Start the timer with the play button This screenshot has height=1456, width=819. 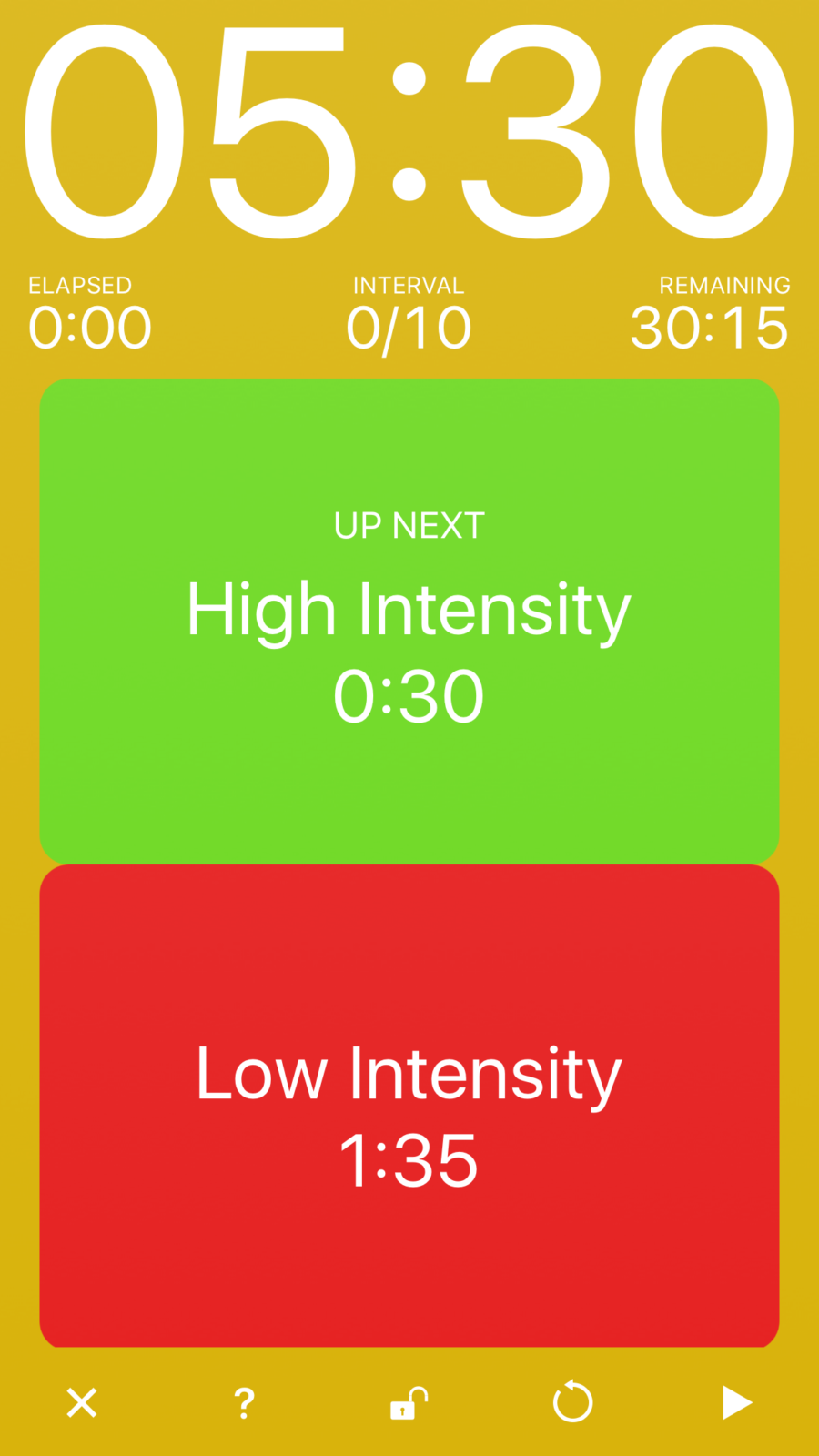tap(737, 1402)
